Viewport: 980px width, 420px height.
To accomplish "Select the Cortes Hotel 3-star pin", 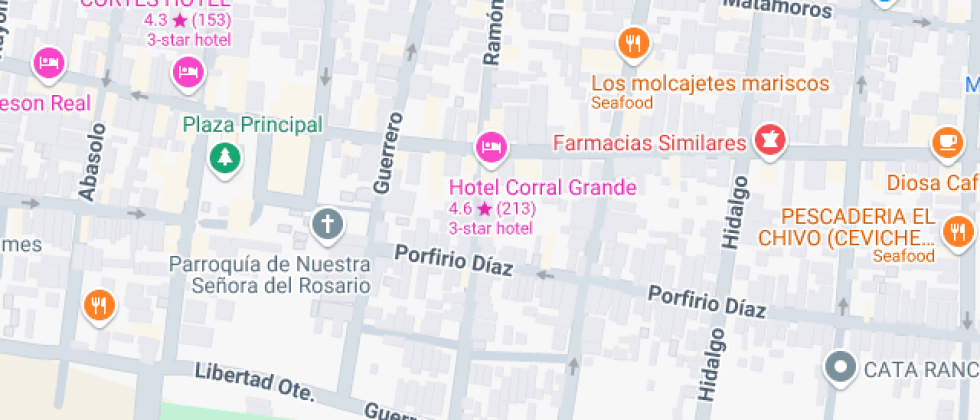I will point(187,72).
